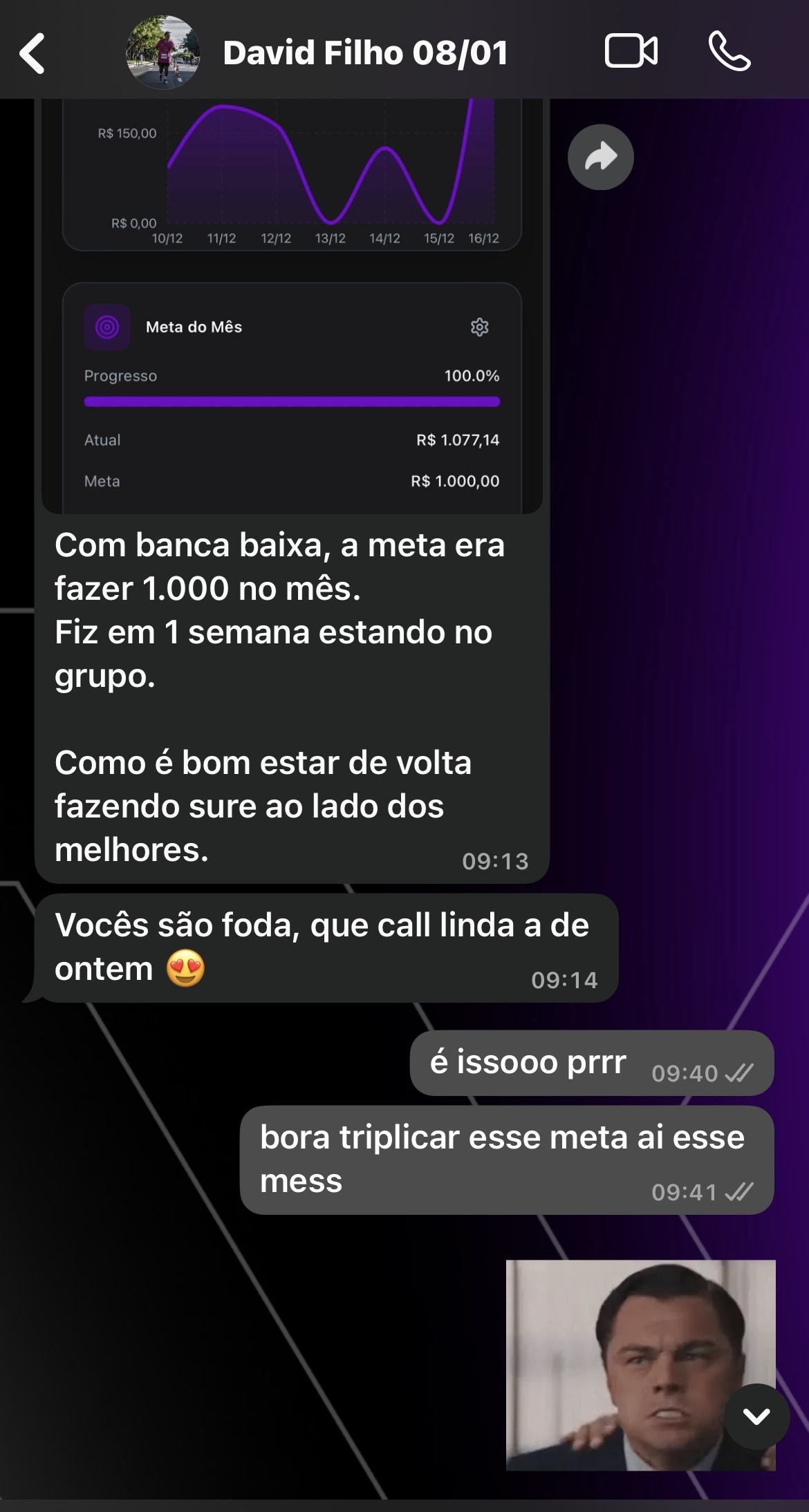Screen dimensions: 809x1512
Task: Open the received Meta do Mês image
Action: tap(291, 311)
